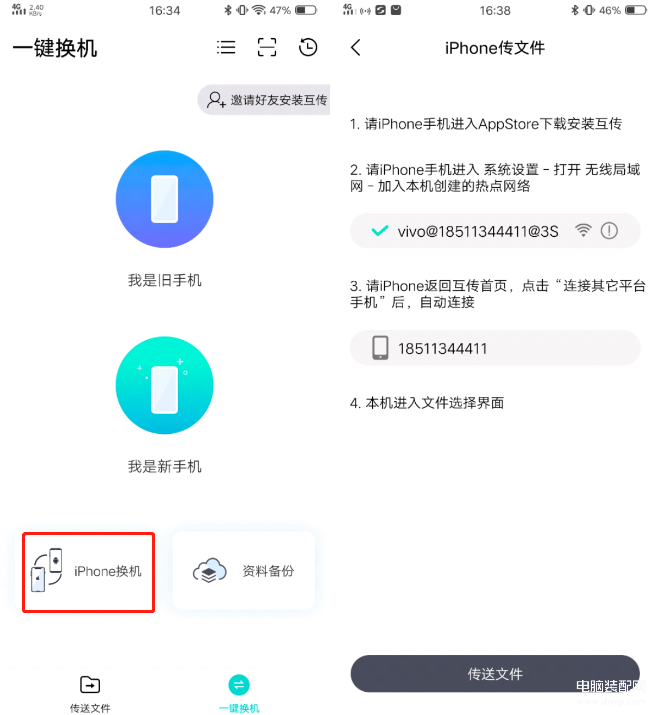Tap the 传送文件 send files button
Screen dimensions: 656x715
click(x=494, y=673)
